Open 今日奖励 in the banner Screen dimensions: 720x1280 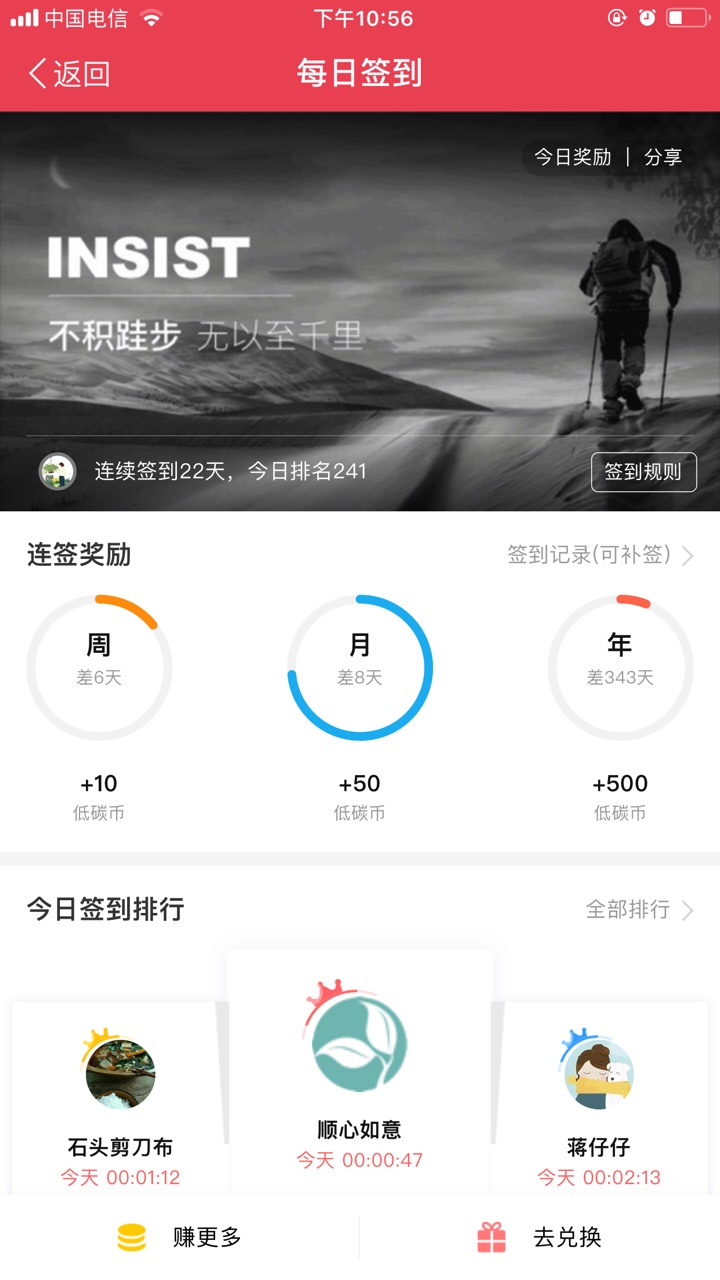click(572, 157)
